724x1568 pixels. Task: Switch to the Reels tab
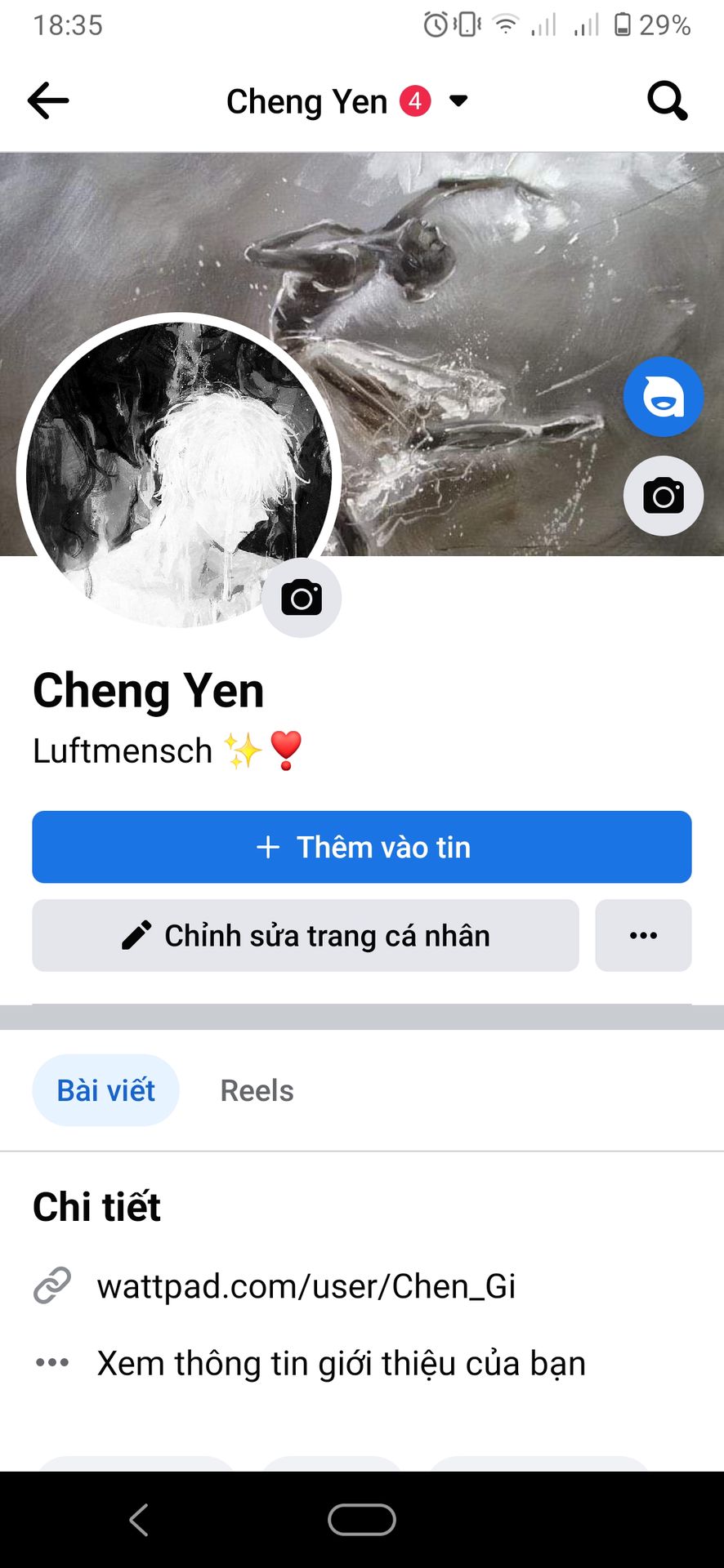point(257,1090)
